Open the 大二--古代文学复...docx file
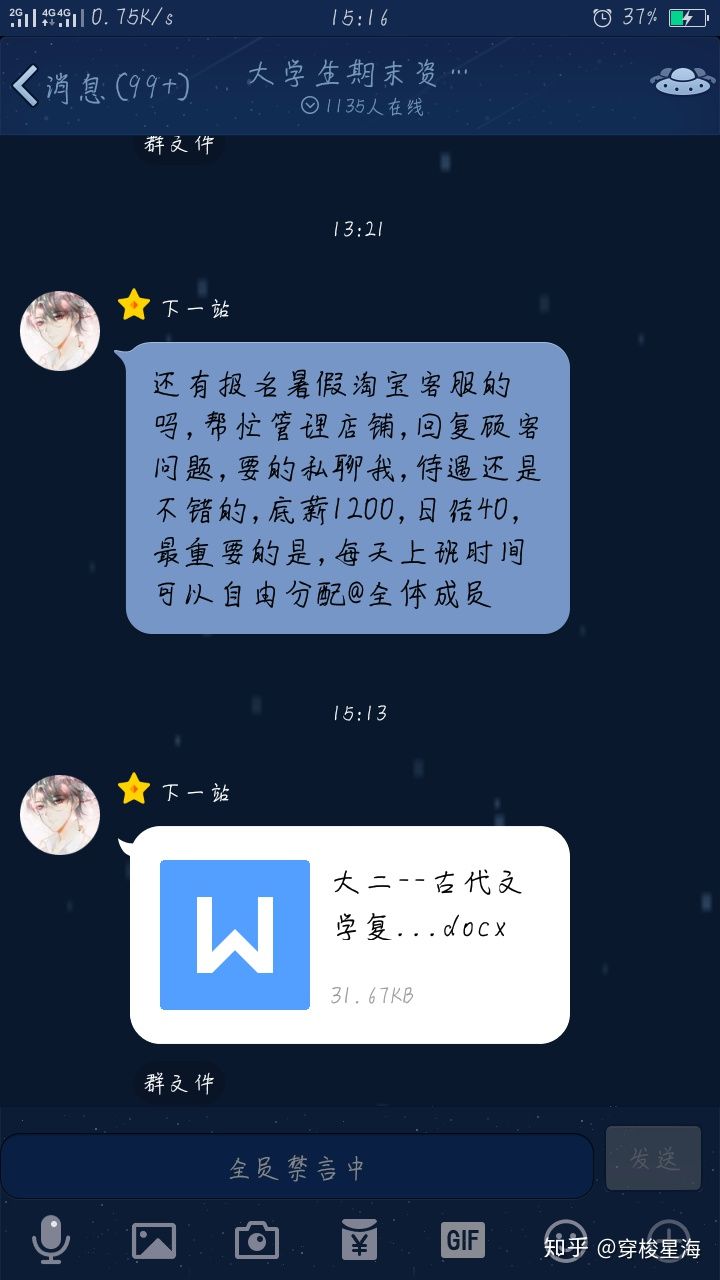 point(350,934)
